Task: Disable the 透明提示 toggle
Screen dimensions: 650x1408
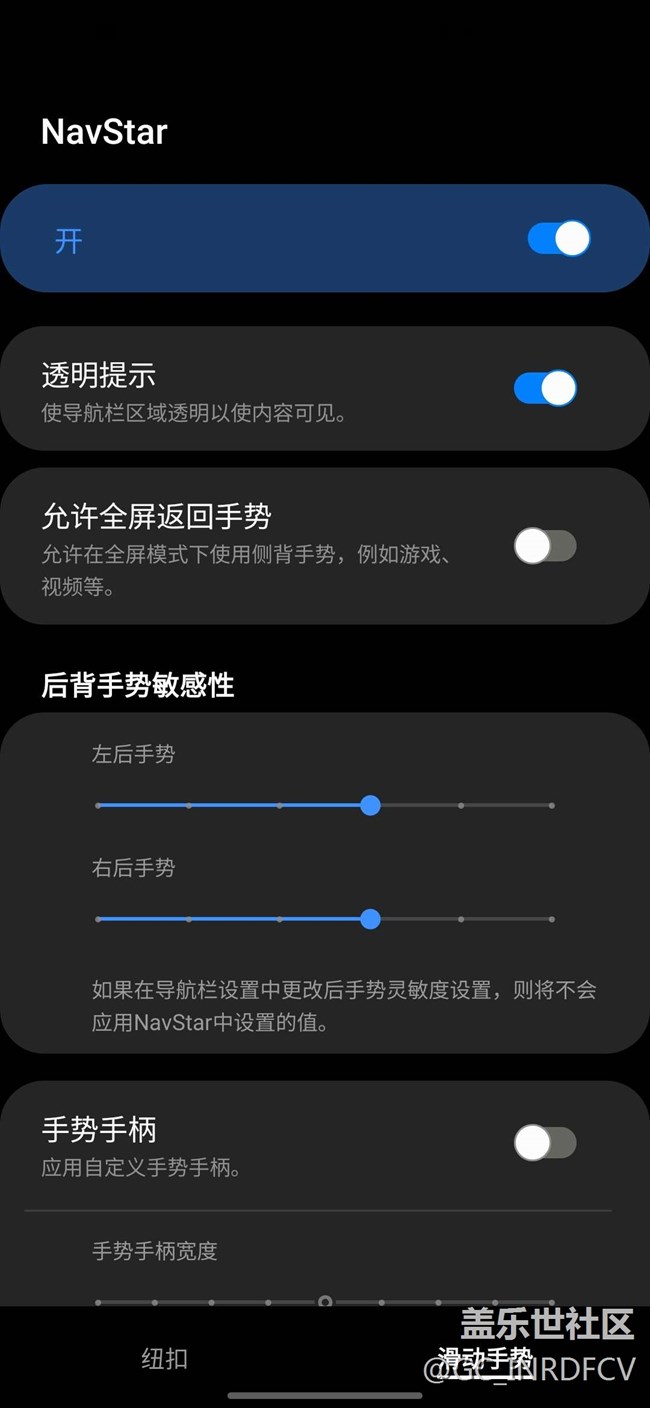Action: [x=545, y=388]
